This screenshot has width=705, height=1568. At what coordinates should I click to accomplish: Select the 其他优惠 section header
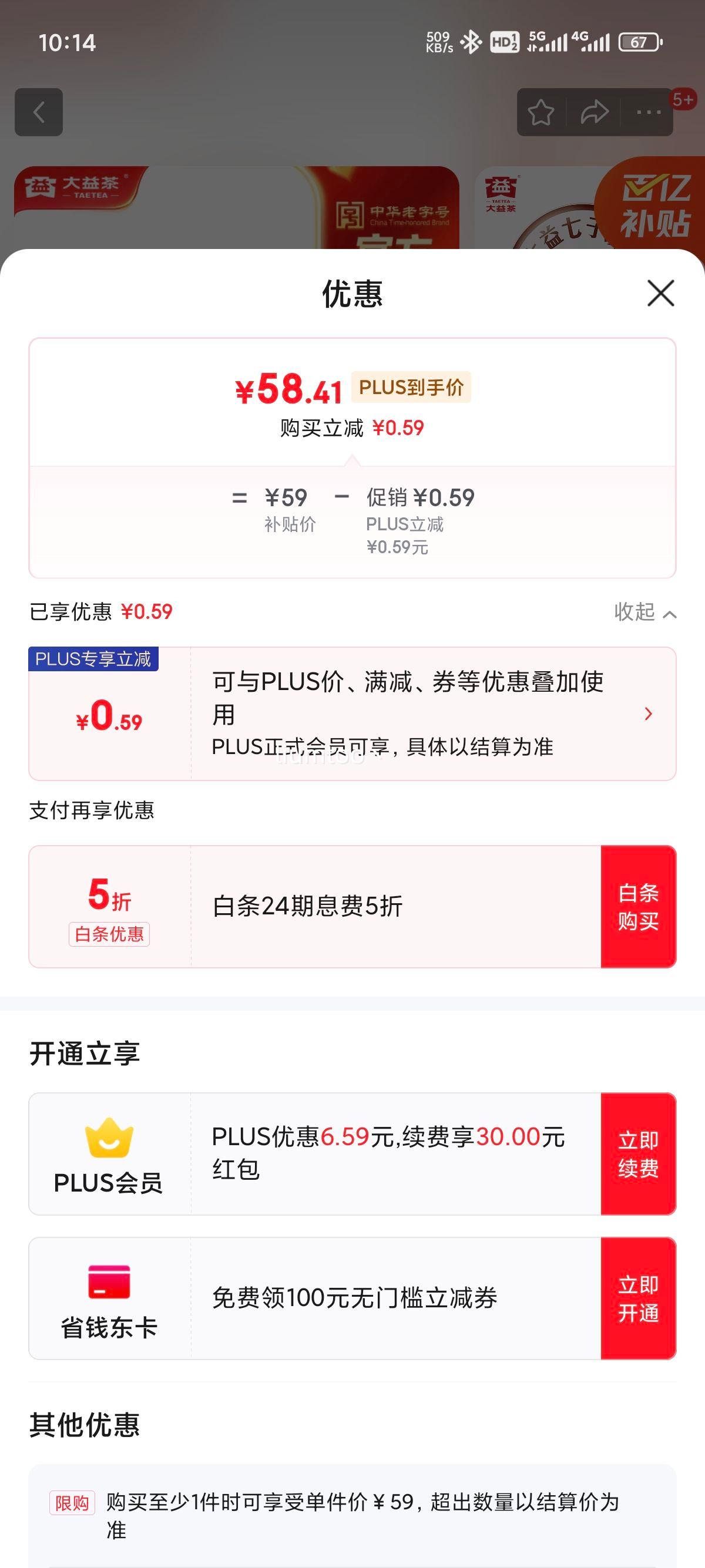pos(85,1424)
